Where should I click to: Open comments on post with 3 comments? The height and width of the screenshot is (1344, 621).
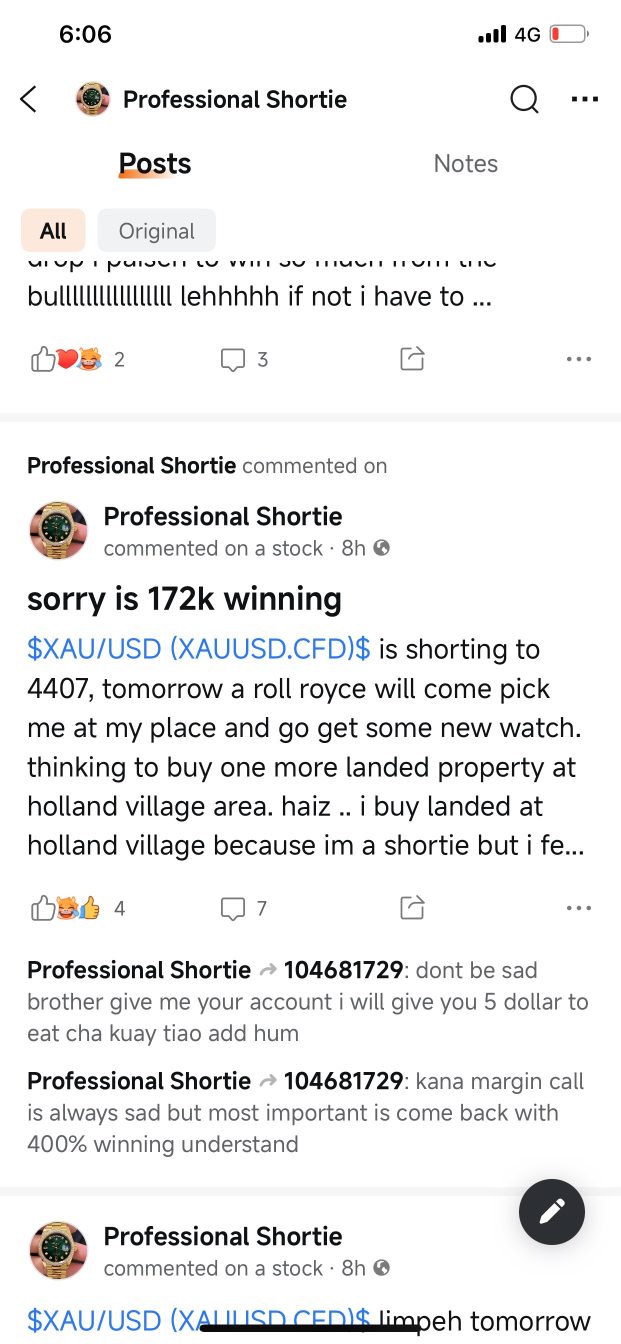tap(244, 359)
